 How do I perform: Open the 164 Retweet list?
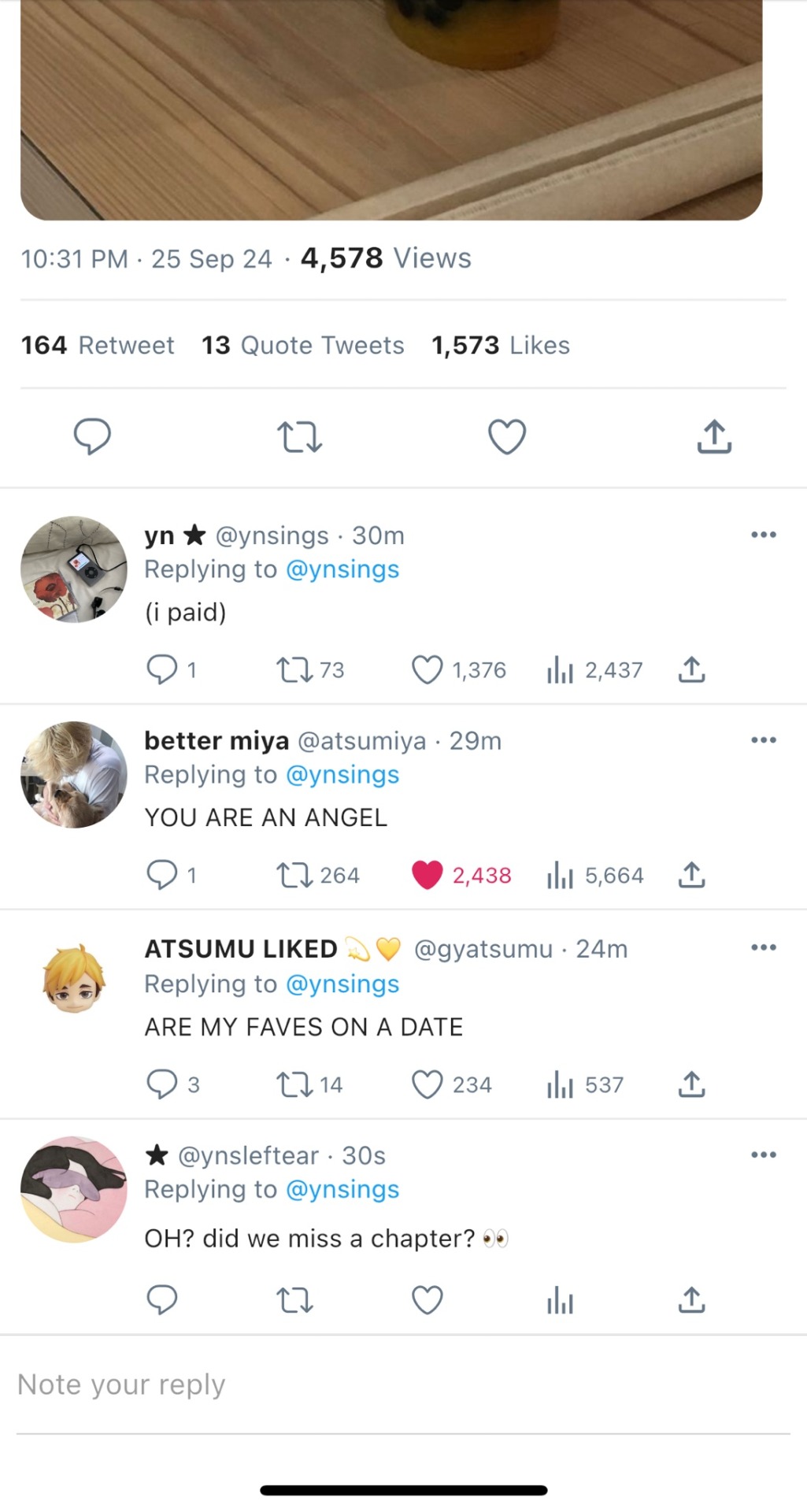click(98, 345)
